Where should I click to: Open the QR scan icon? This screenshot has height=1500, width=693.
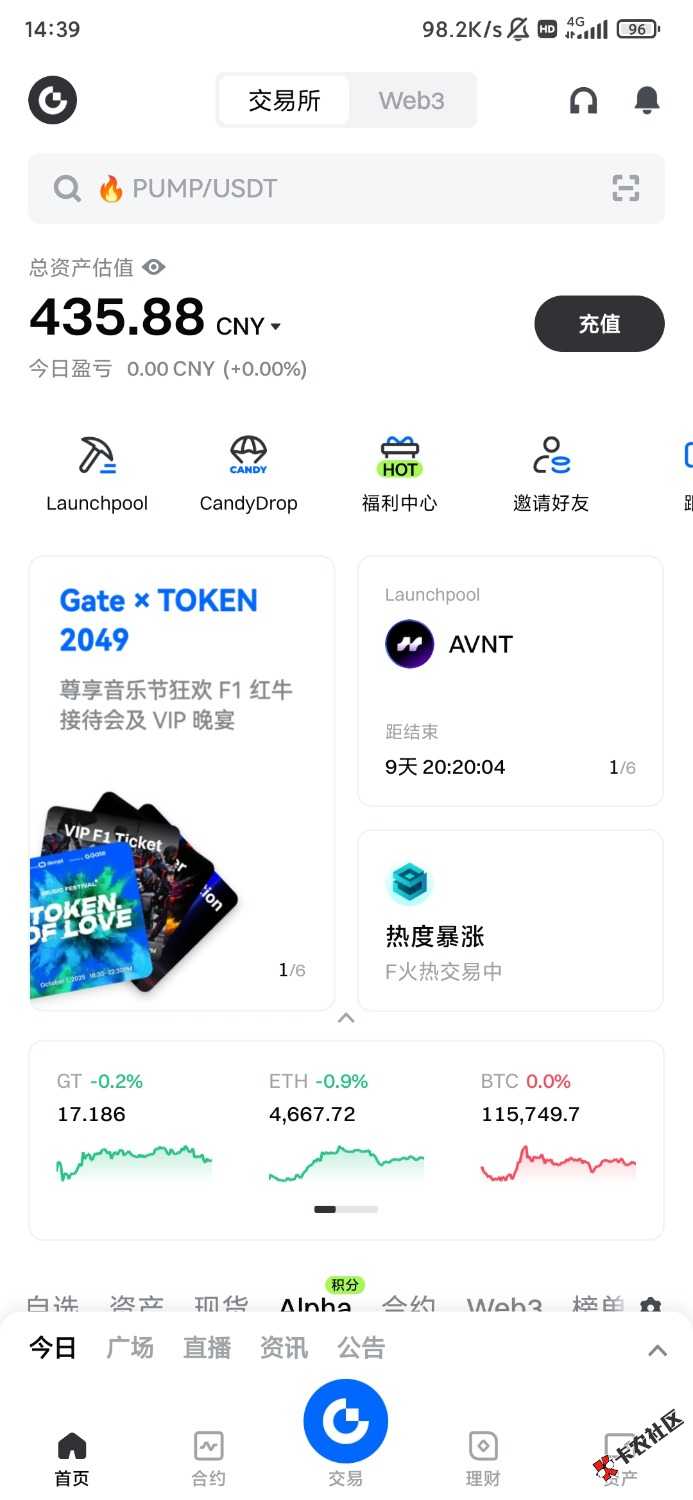[626, 188]
